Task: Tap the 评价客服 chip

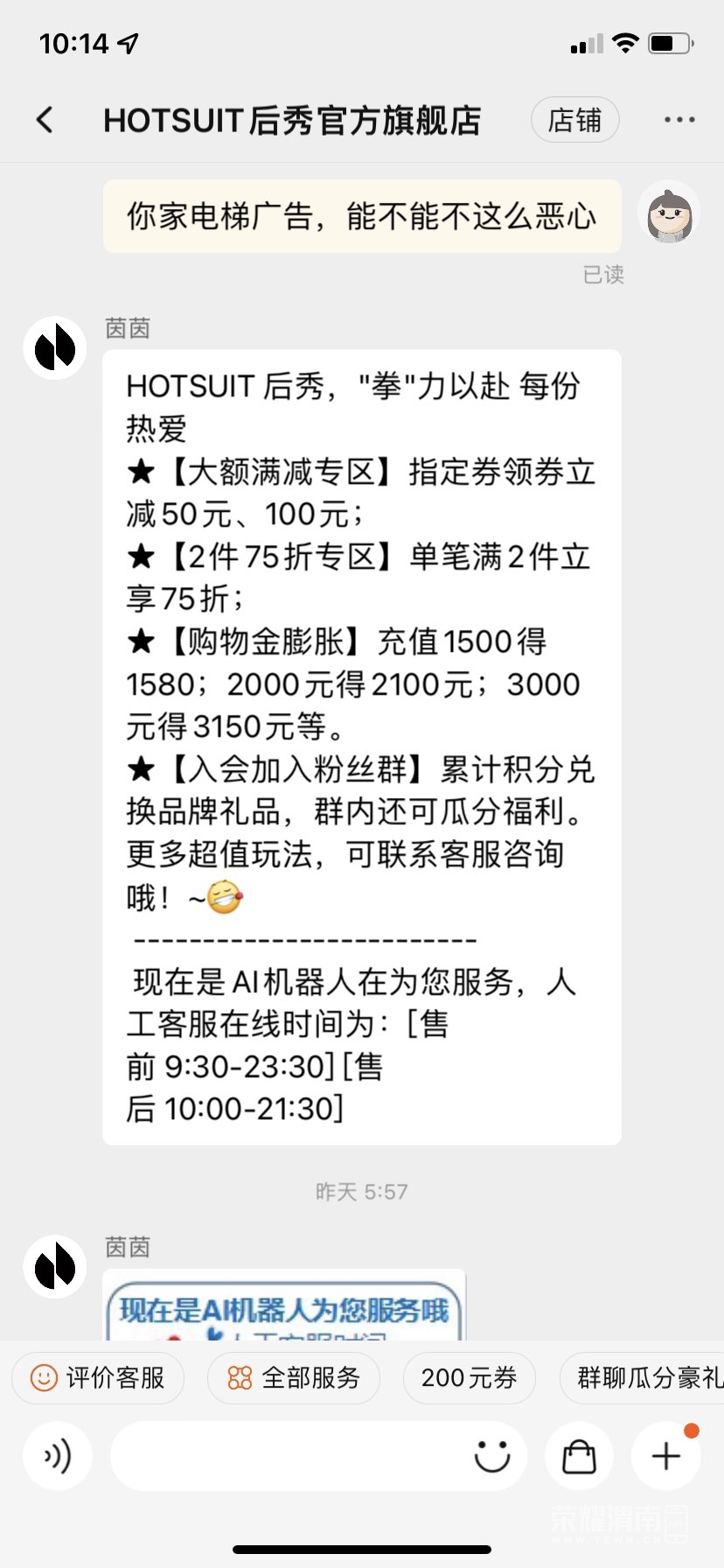Action: 98,1378
